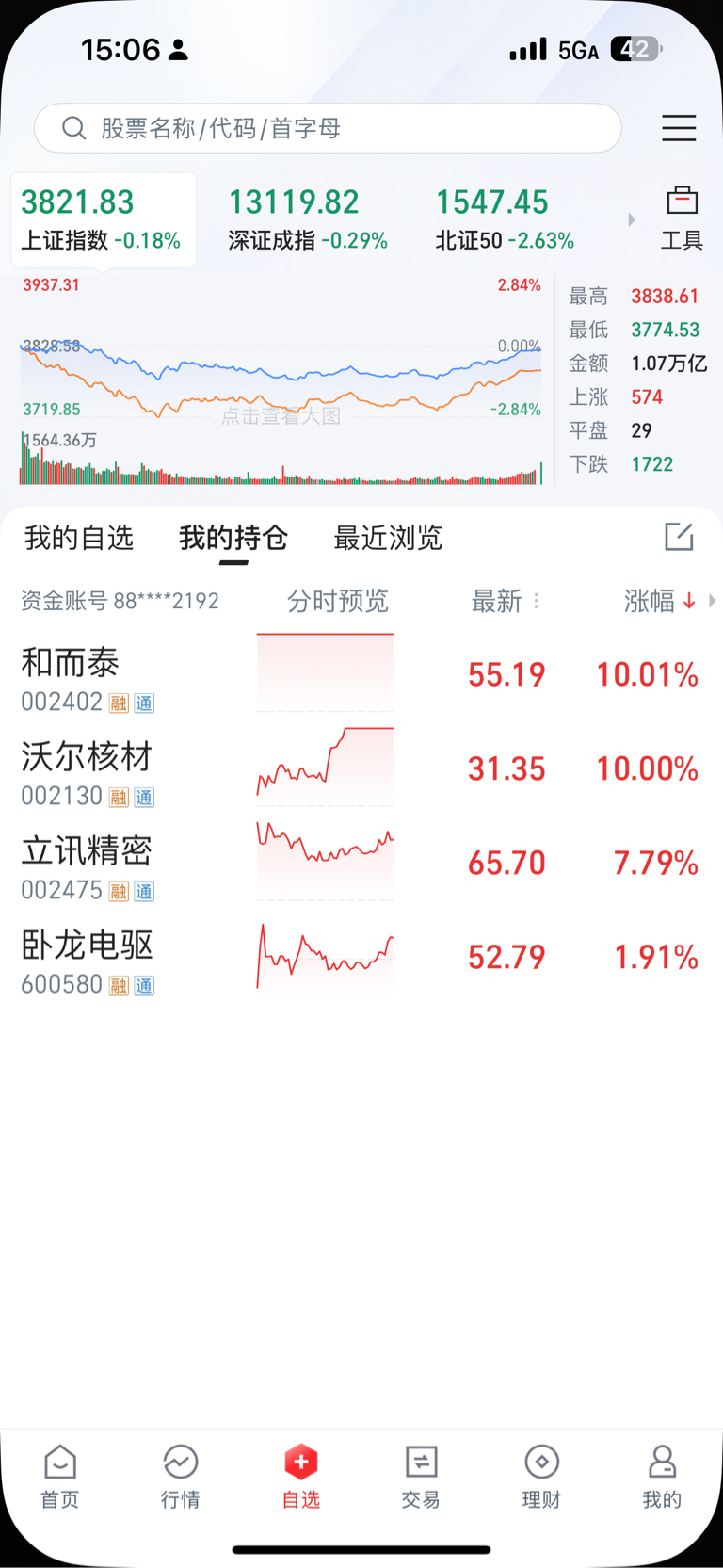View the 北证50 index
Viewport: 723px width, 1568px height.
[505, 219]
